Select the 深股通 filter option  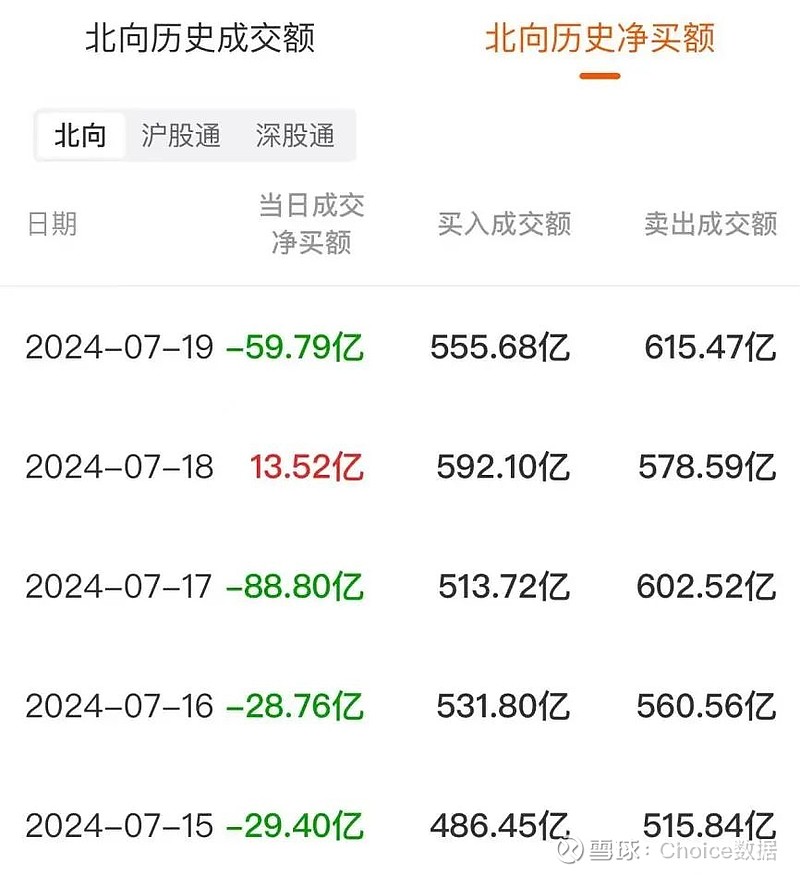click(x=296, y=136)
